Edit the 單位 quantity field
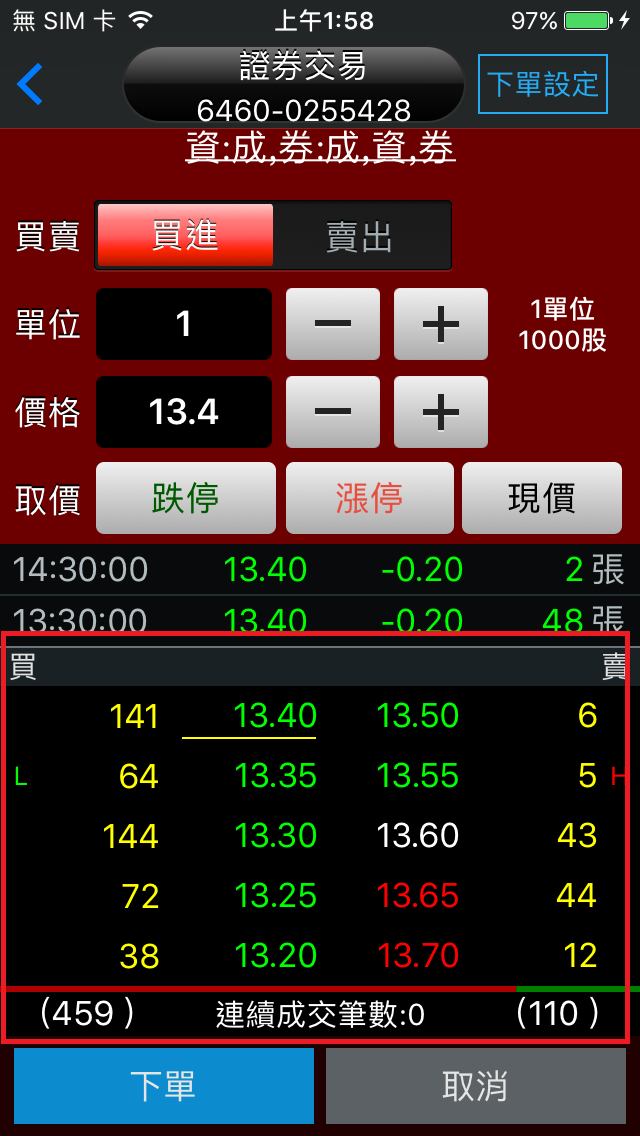The image size is (640, 1136). coord(184,324)
